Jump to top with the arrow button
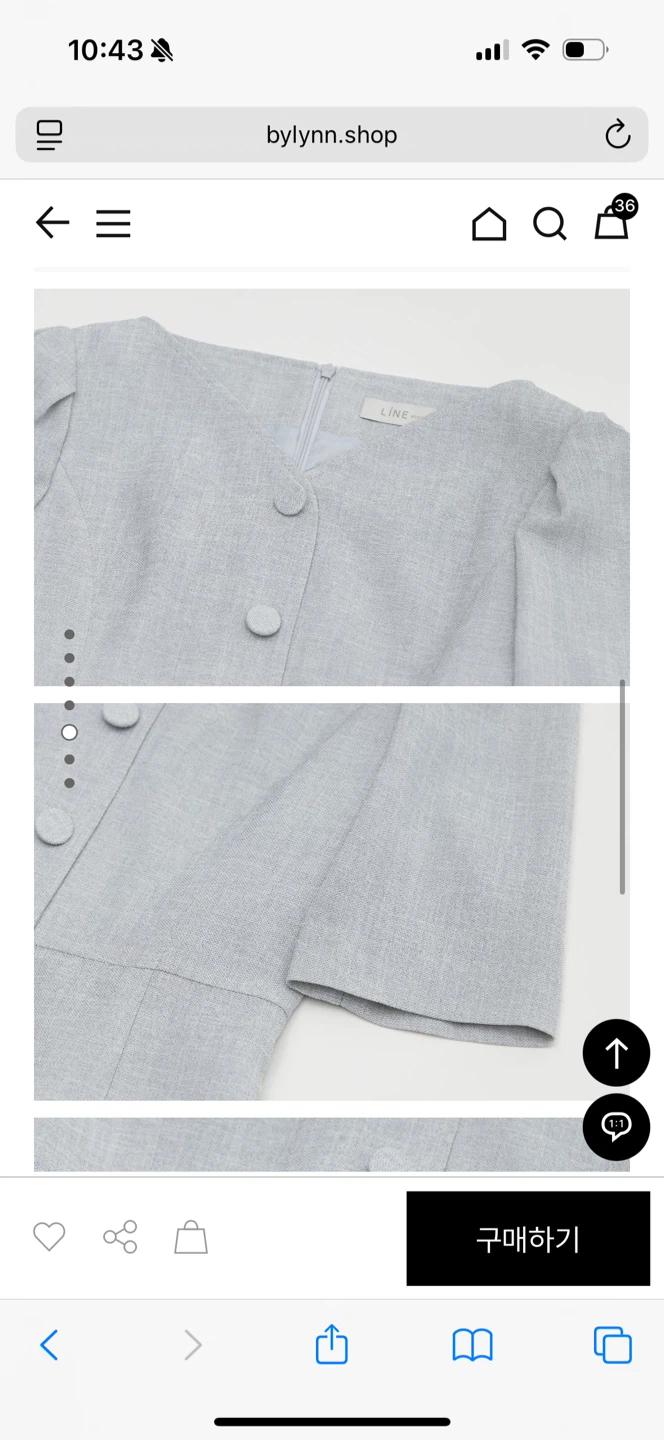Image resolution: width=664 pixels, height=1440 pixels. click(616, 1053)
